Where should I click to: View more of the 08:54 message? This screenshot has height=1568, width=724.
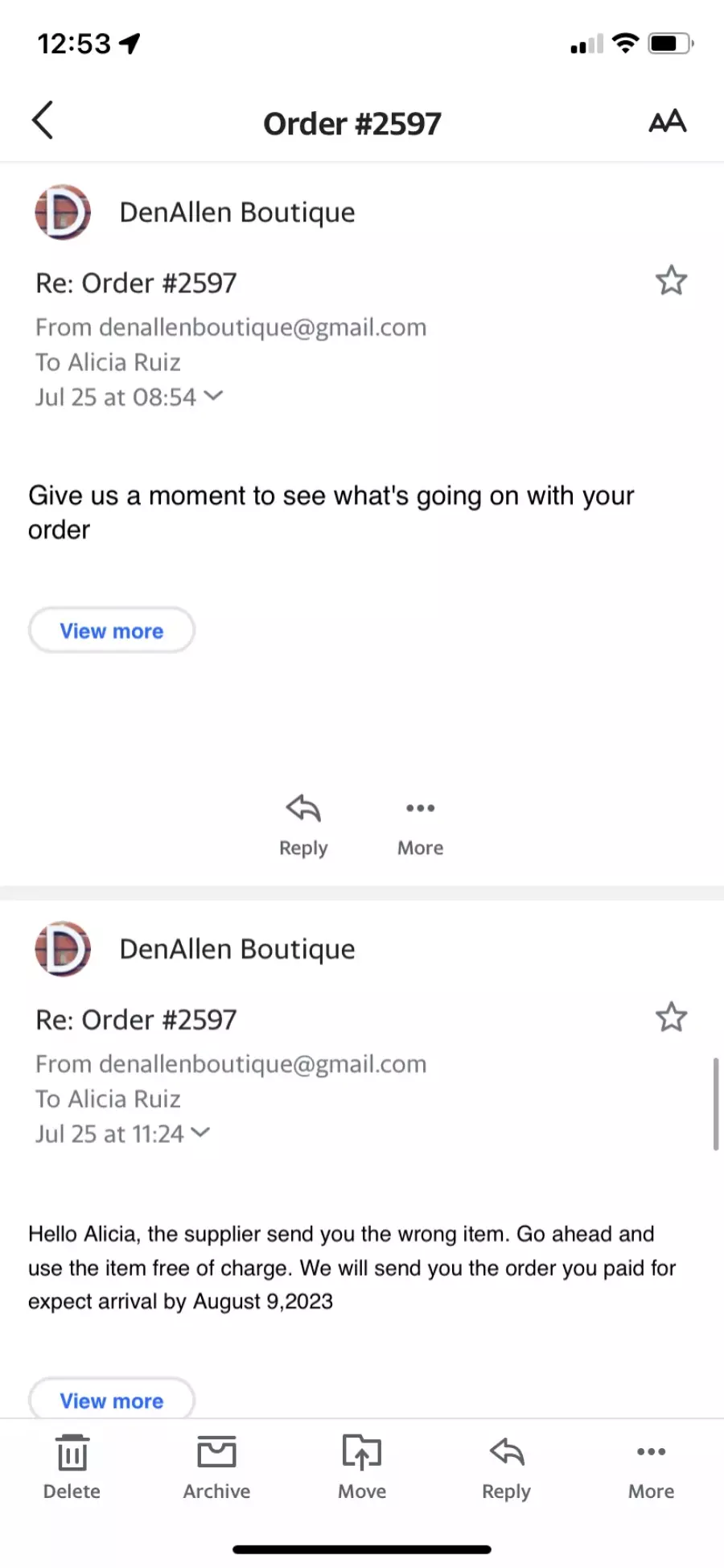tap(112, 630)
